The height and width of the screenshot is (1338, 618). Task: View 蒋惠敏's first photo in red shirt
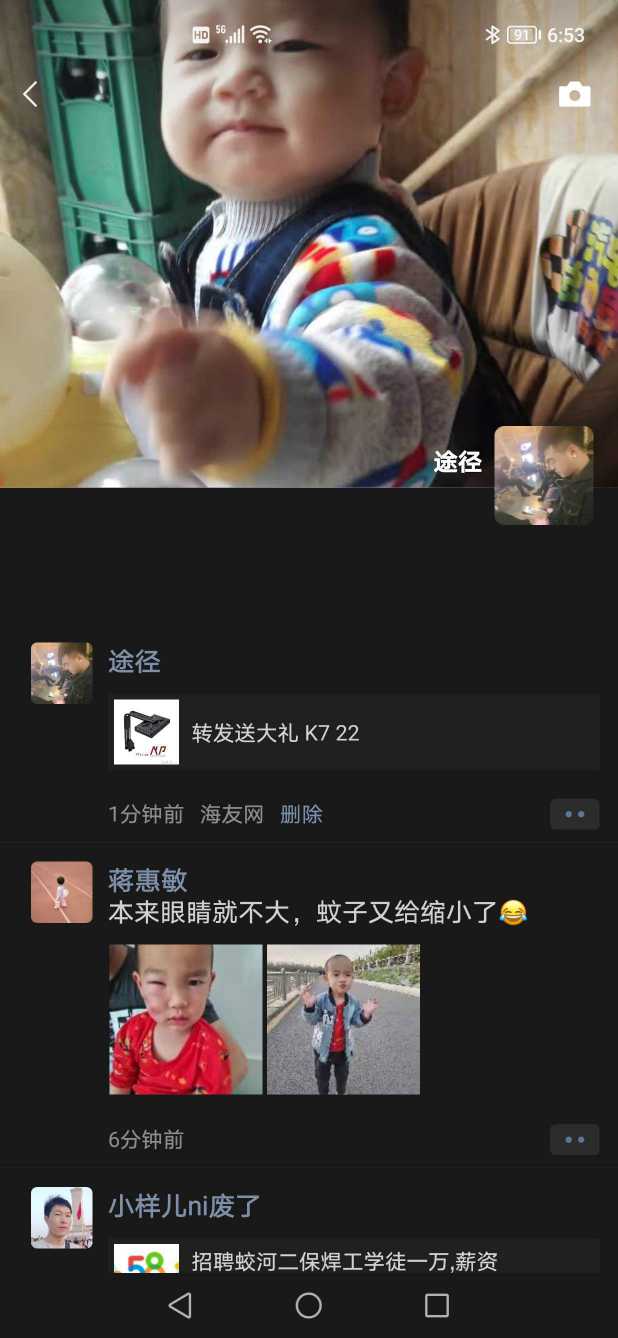point(185,1019)
